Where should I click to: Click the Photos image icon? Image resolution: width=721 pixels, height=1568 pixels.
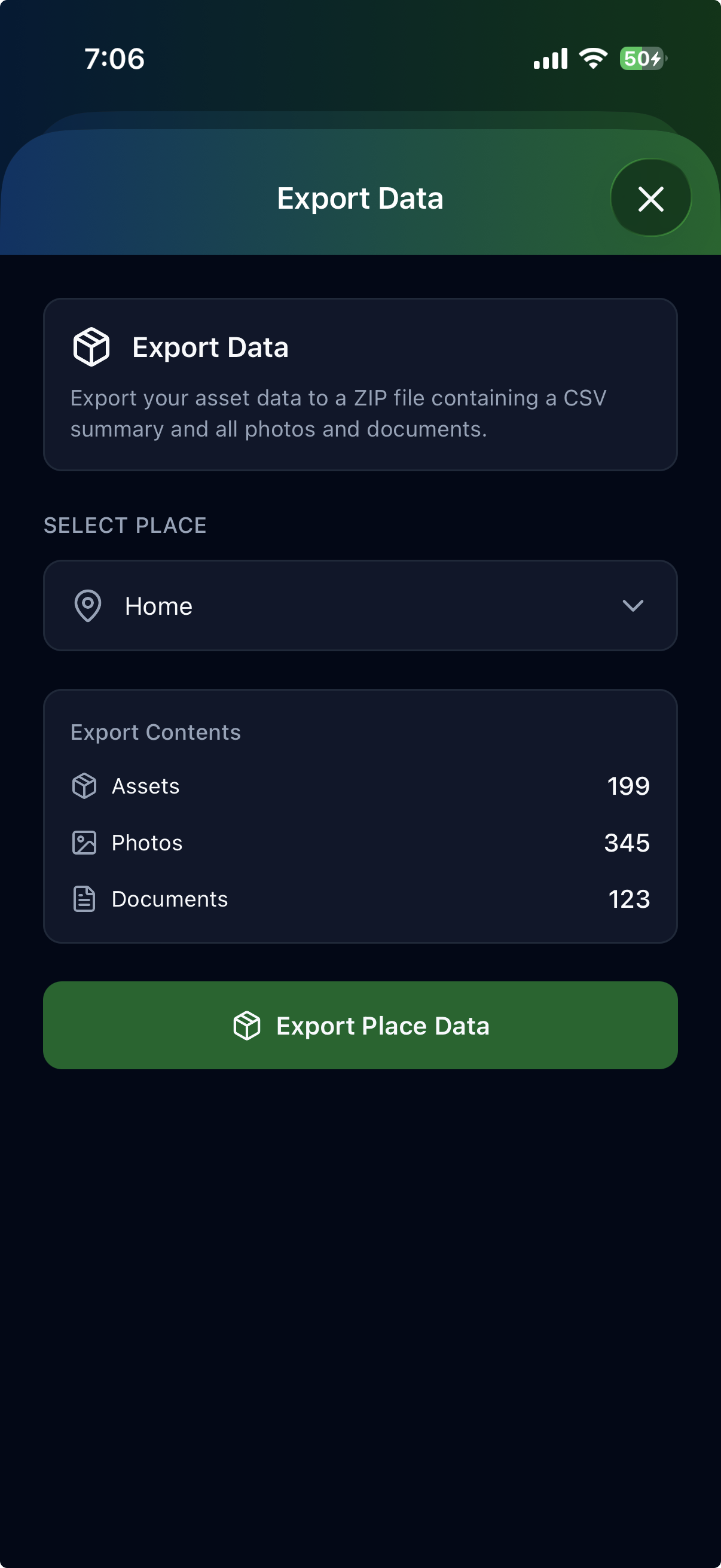click(x=84, y=843)
